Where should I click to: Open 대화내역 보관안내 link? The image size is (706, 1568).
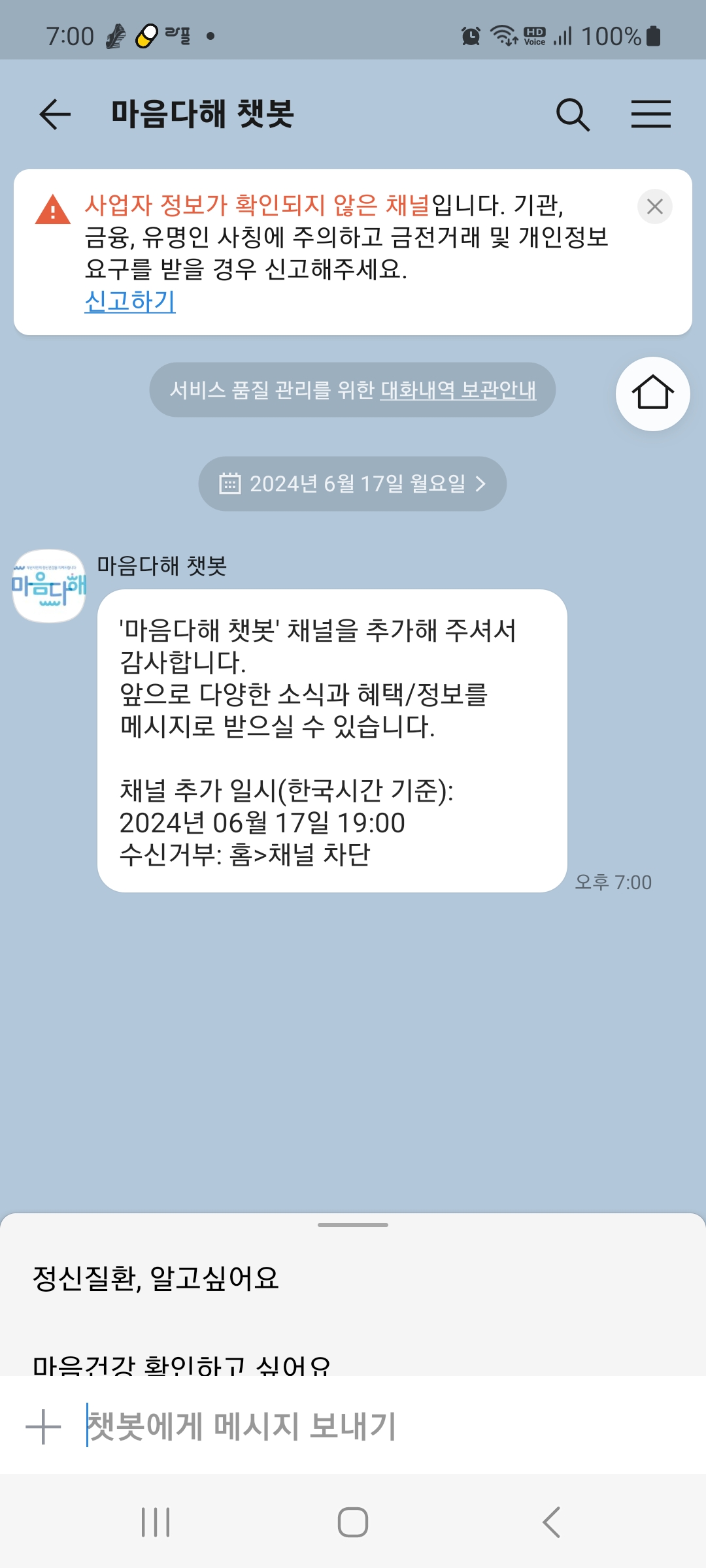(x=458, y=390)
